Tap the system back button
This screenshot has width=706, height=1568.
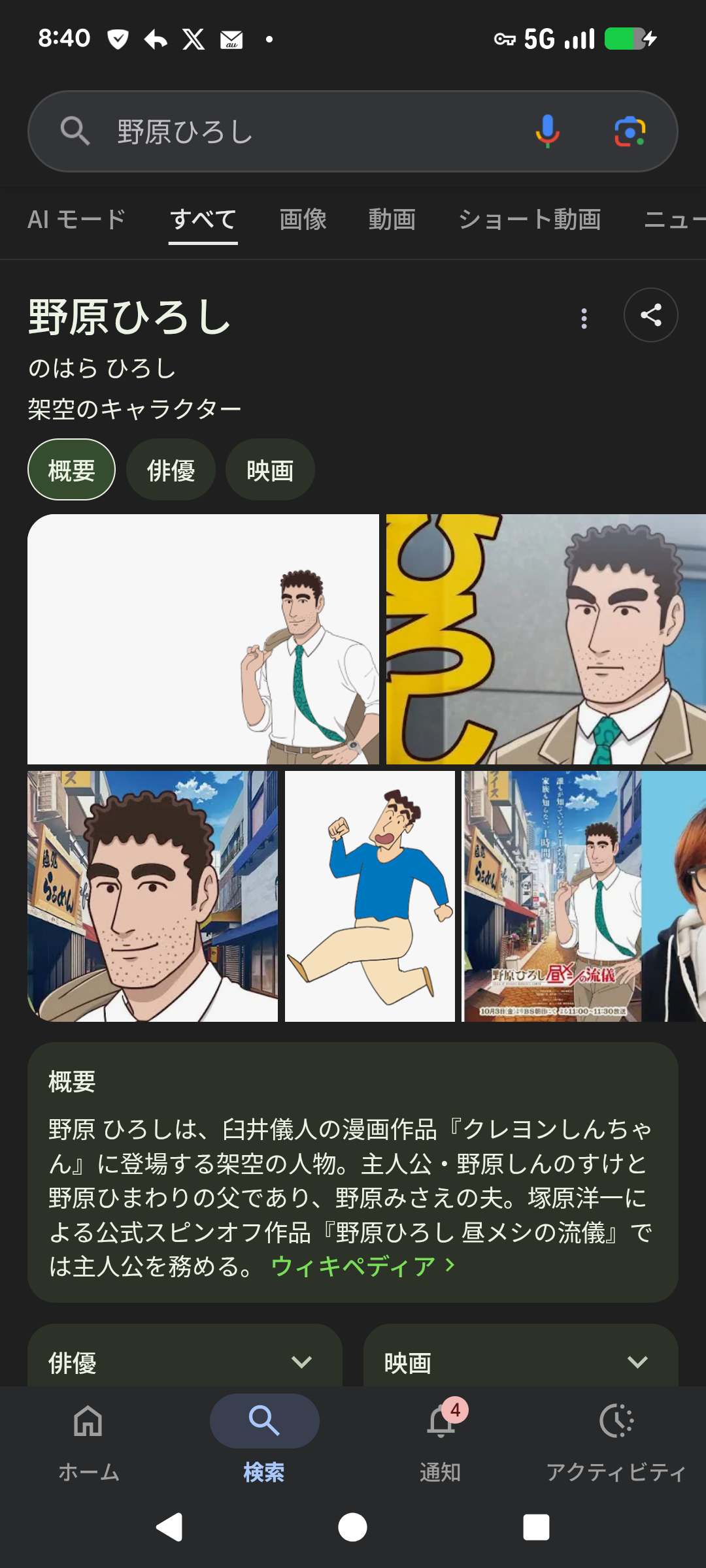tap(169, 1527)
